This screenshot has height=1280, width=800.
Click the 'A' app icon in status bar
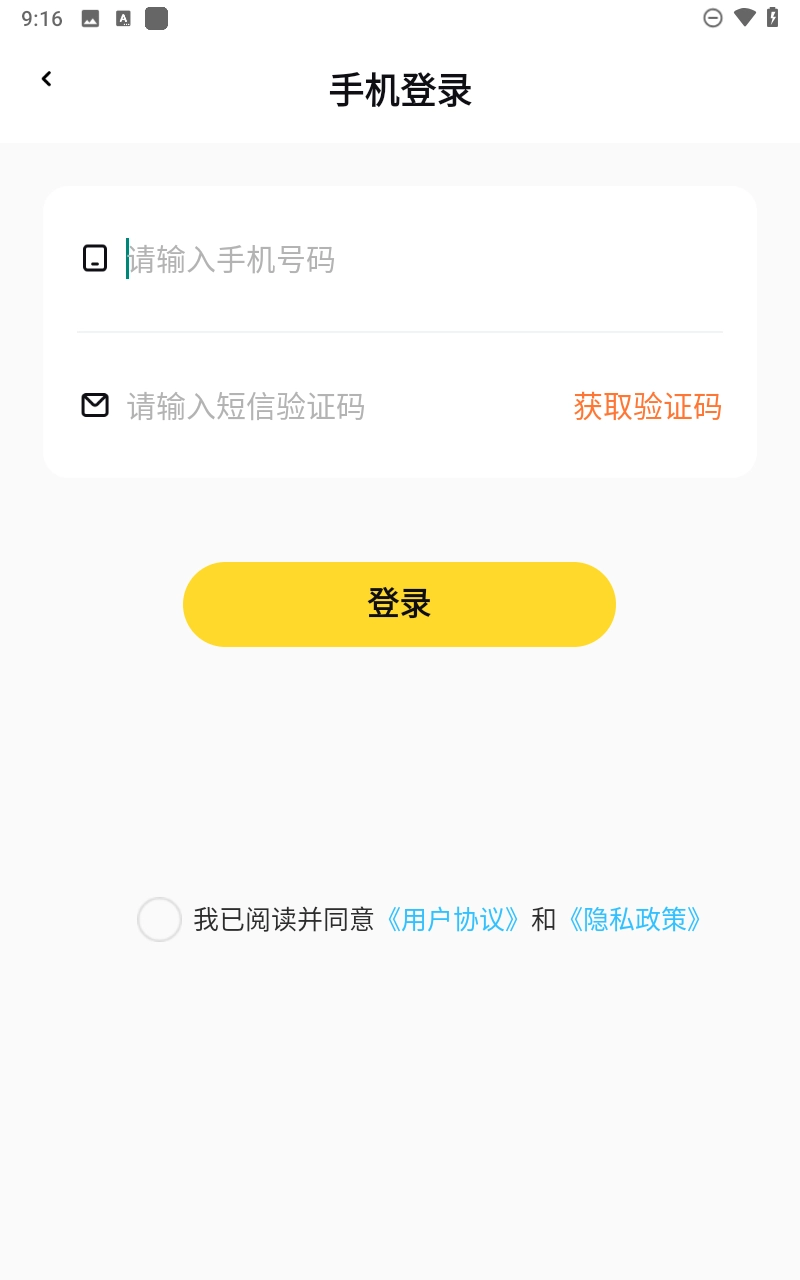[122, 17]
